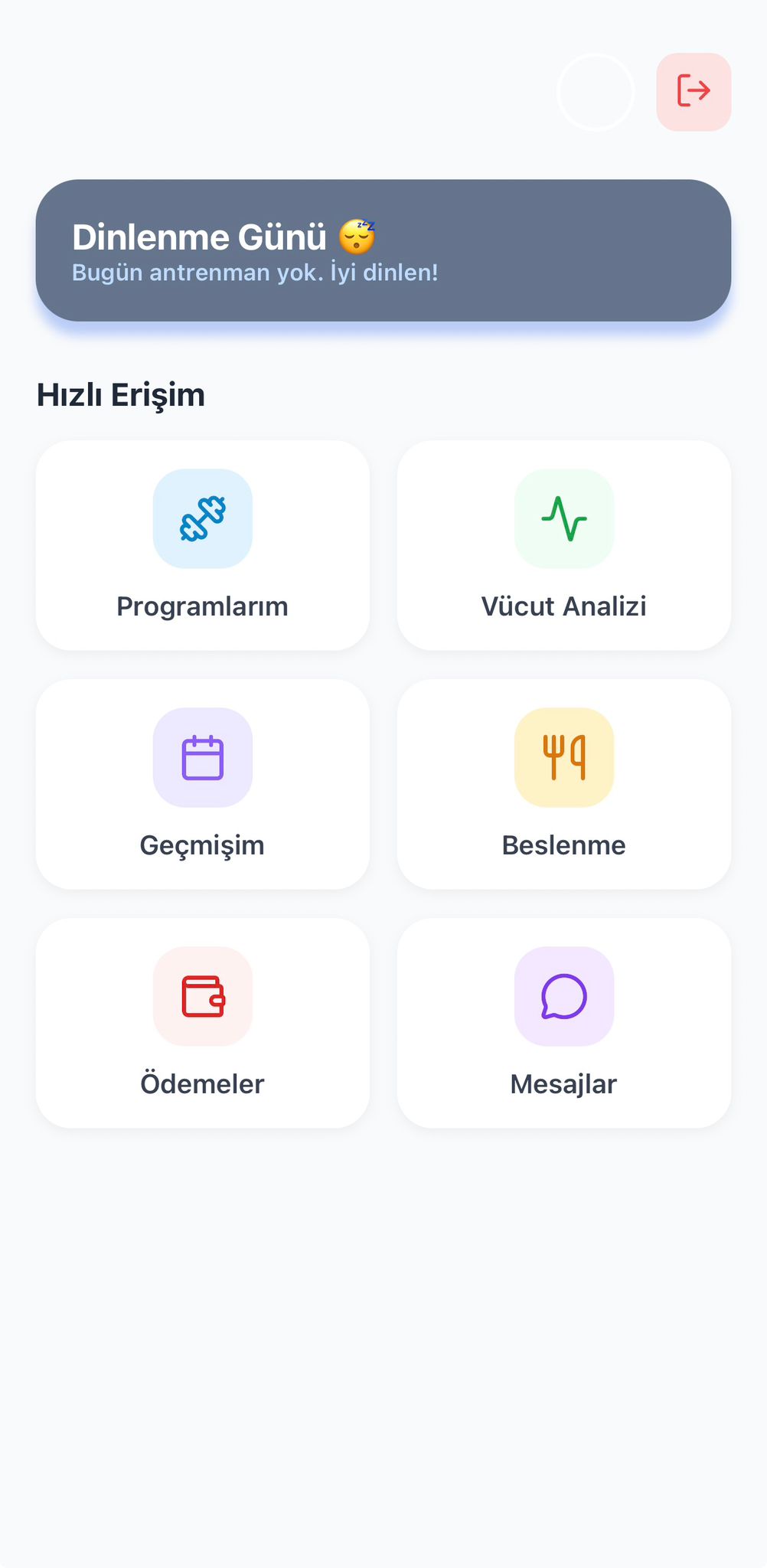Tap the sleeping face emoji in banner

click(x=359, y=237)
